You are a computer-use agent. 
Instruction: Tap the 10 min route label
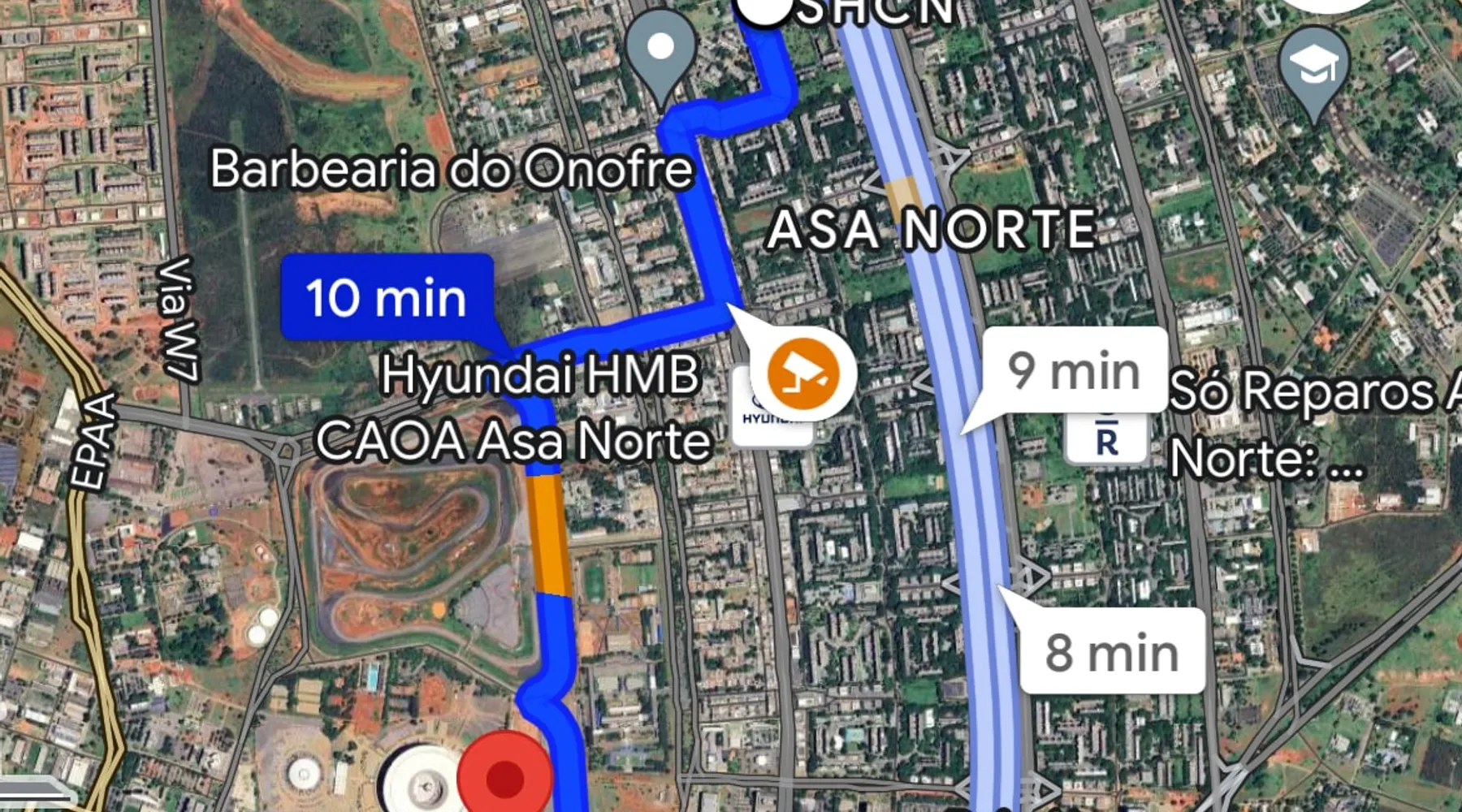[x=387, y=297]
